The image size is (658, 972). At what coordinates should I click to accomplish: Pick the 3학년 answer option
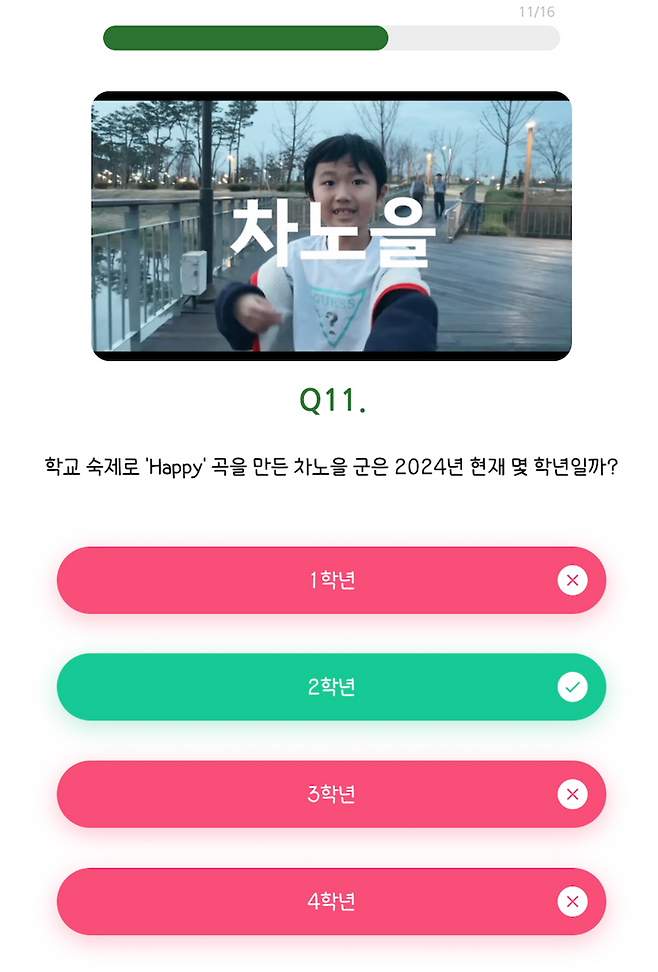[331, 794]
